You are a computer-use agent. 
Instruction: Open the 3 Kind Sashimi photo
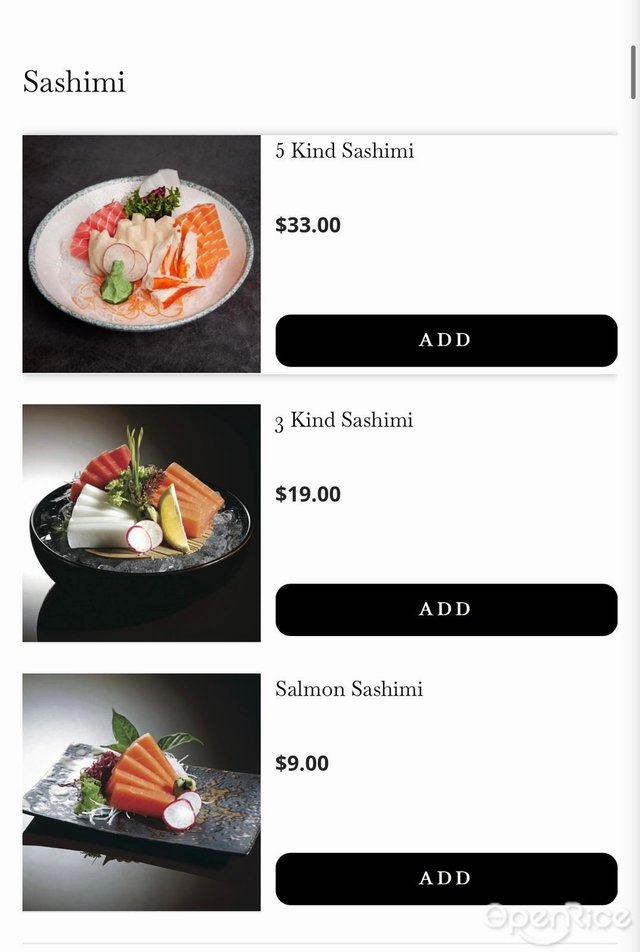tap(141, 523)
